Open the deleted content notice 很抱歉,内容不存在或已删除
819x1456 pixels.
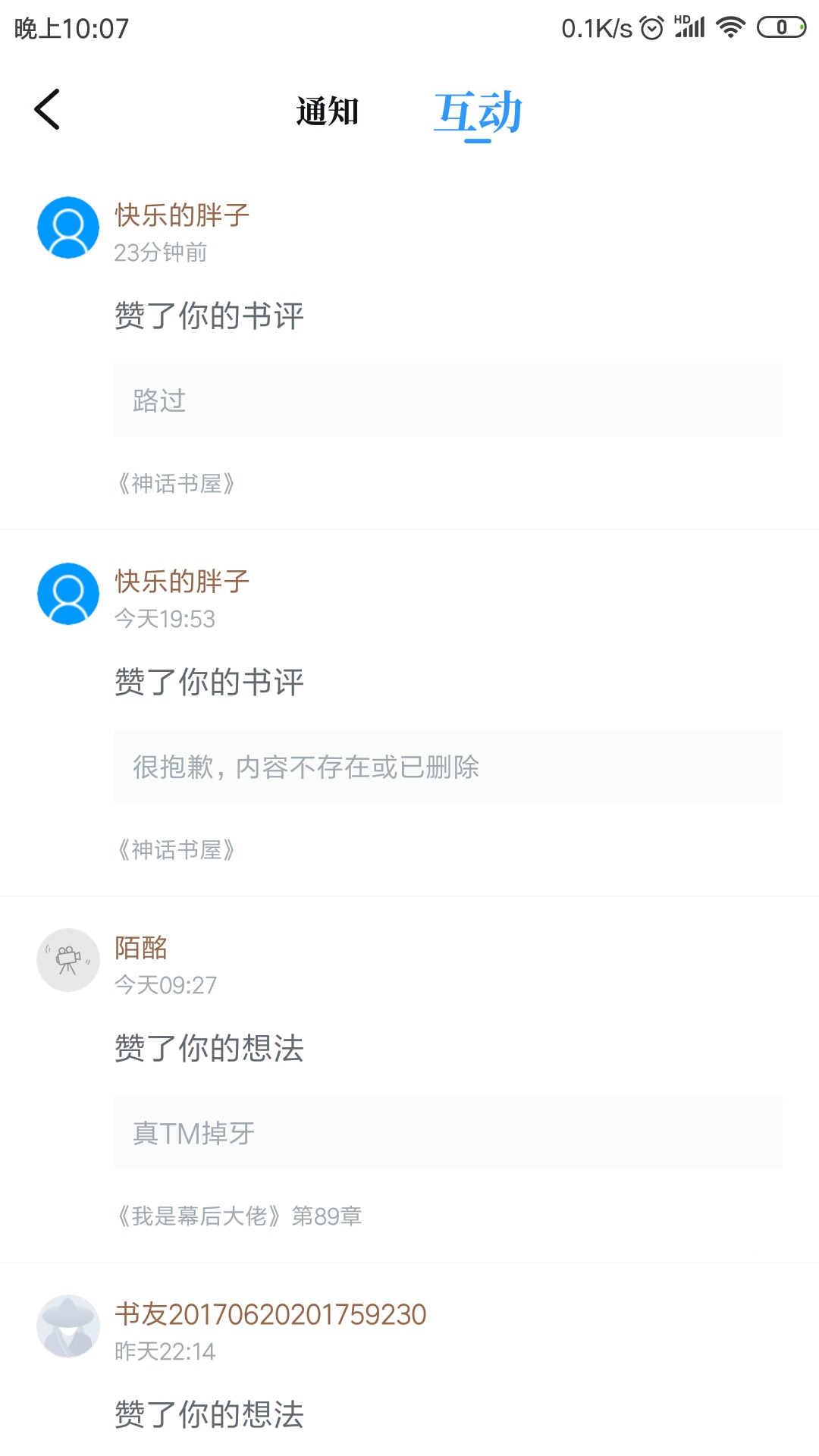tap(447, 766)
